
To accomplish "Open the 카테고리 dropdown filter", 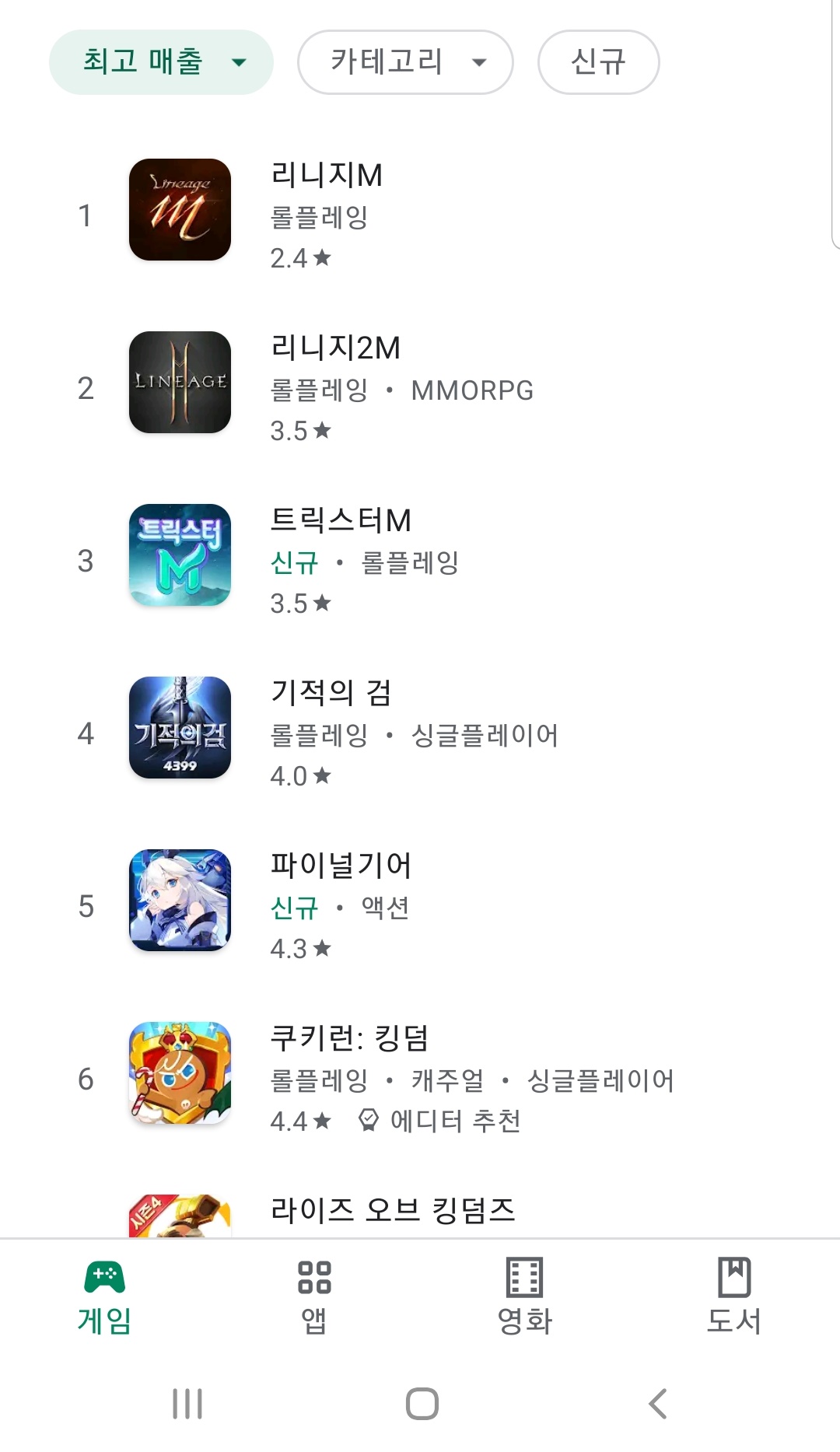I will pos(404,62).
